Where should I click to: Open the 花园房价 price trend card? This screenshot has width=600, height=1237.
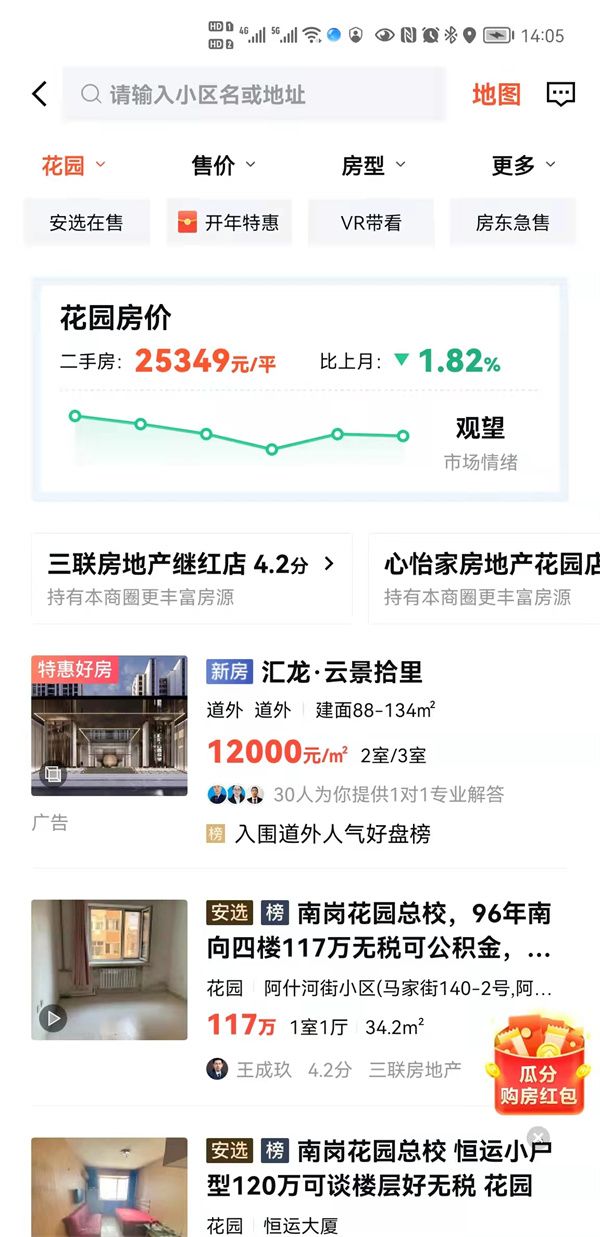pos(300,390)
